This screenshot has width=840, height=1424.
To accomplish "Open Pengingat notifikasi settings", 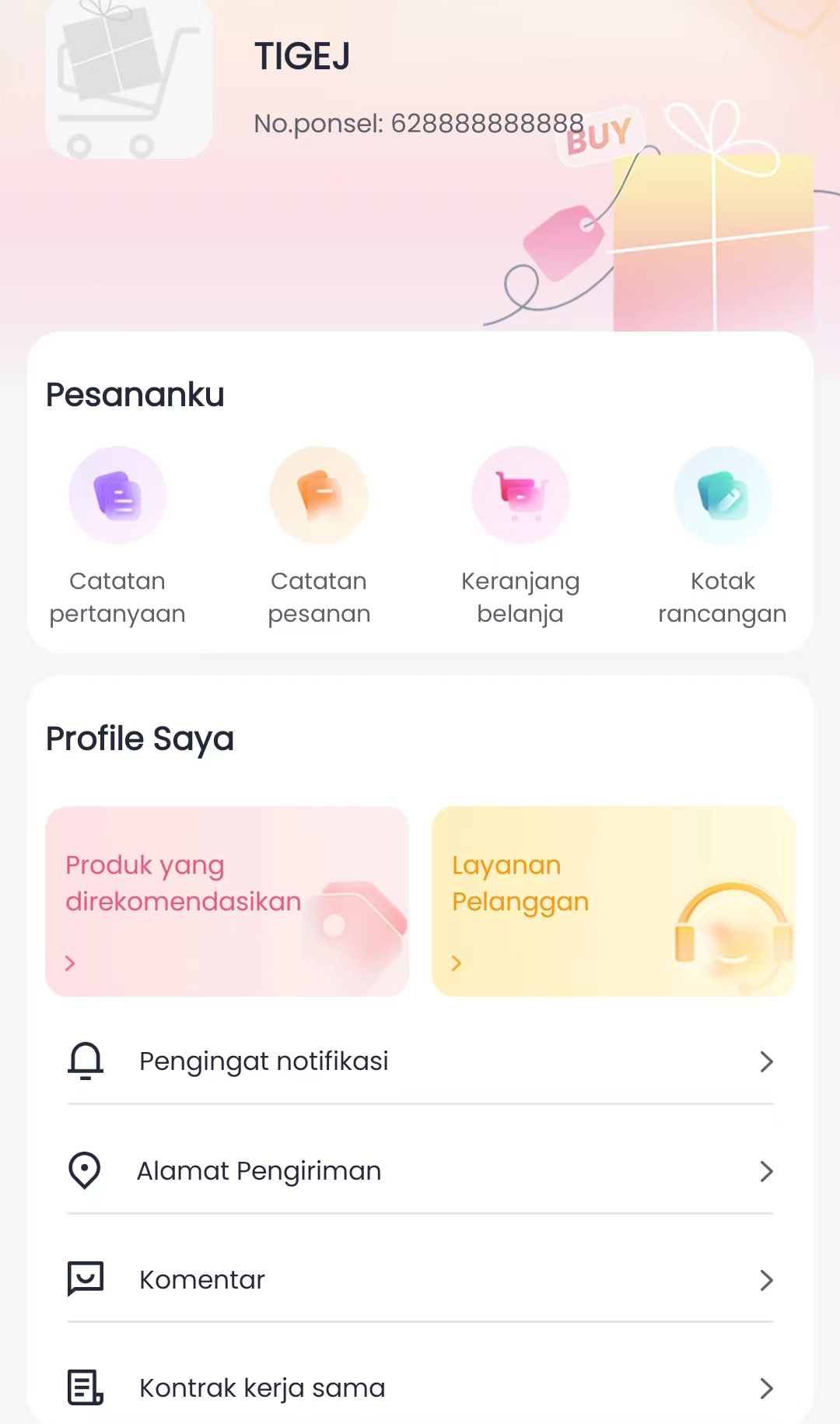I will (x=420, y=1061).
